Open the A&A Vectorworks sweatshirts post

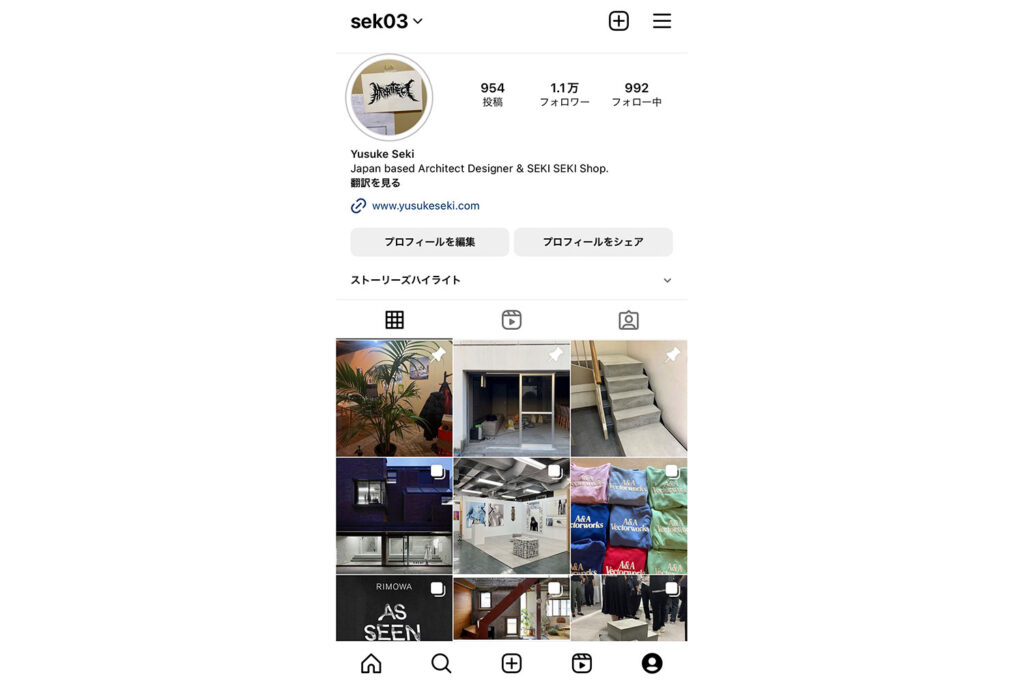pos(629,516)
